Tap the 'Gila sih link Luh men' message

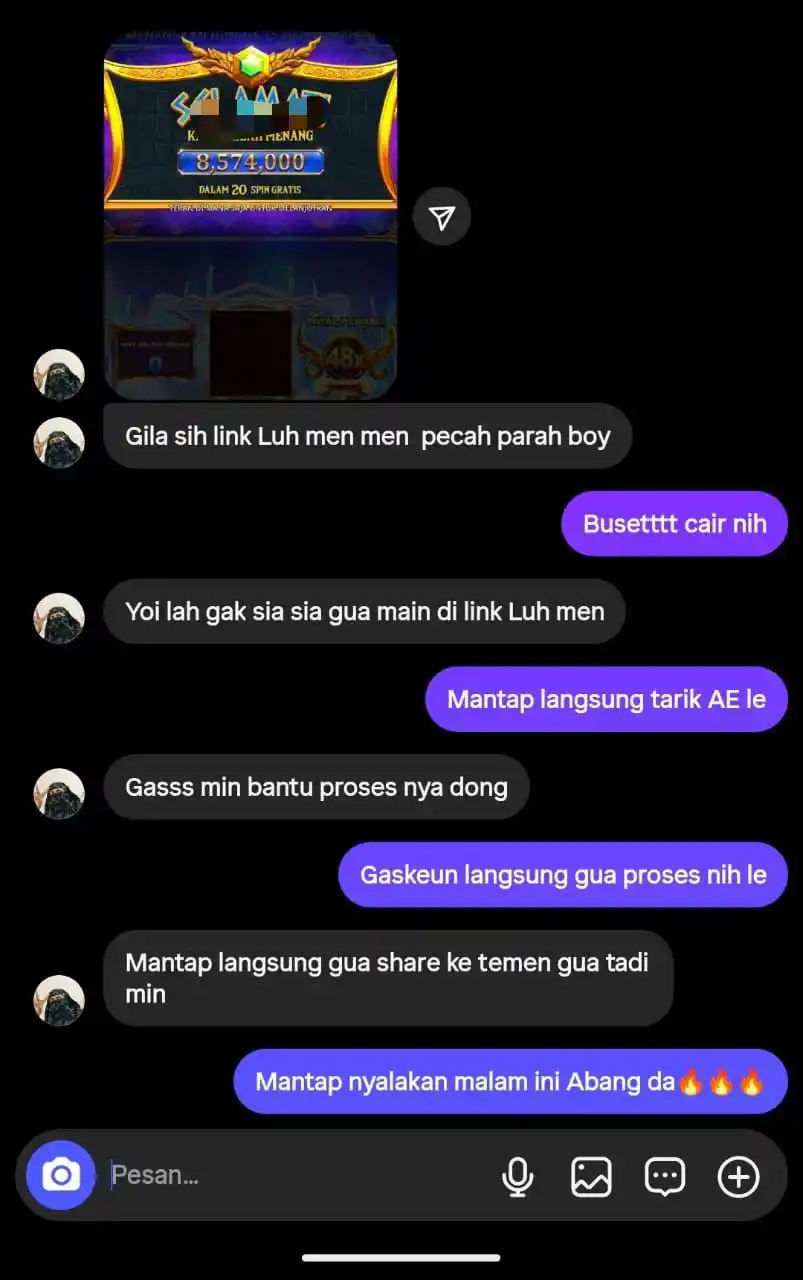click(x=367, y=435)
